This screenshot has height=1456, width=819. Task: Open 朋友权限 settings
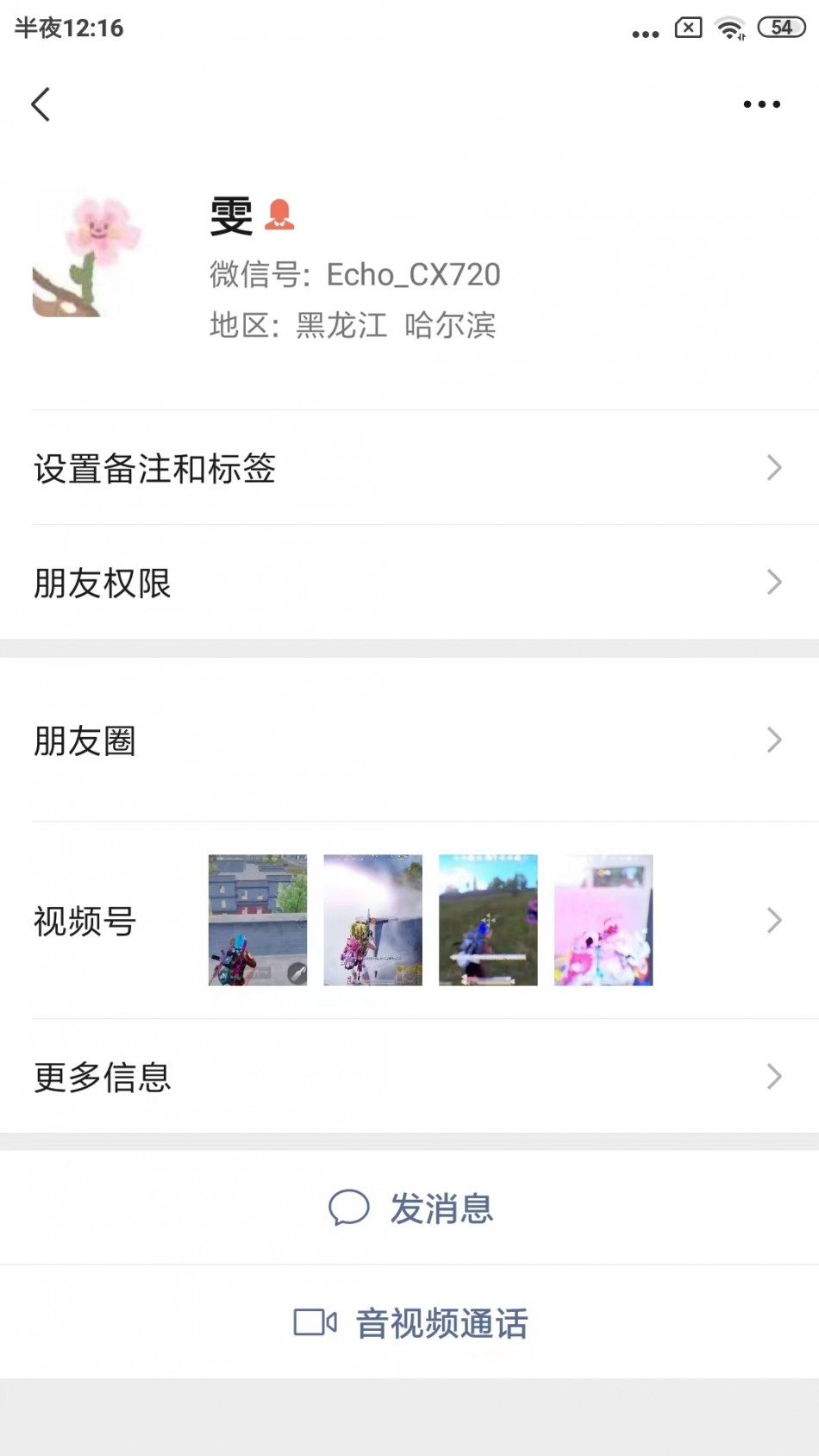click(409, 583)
